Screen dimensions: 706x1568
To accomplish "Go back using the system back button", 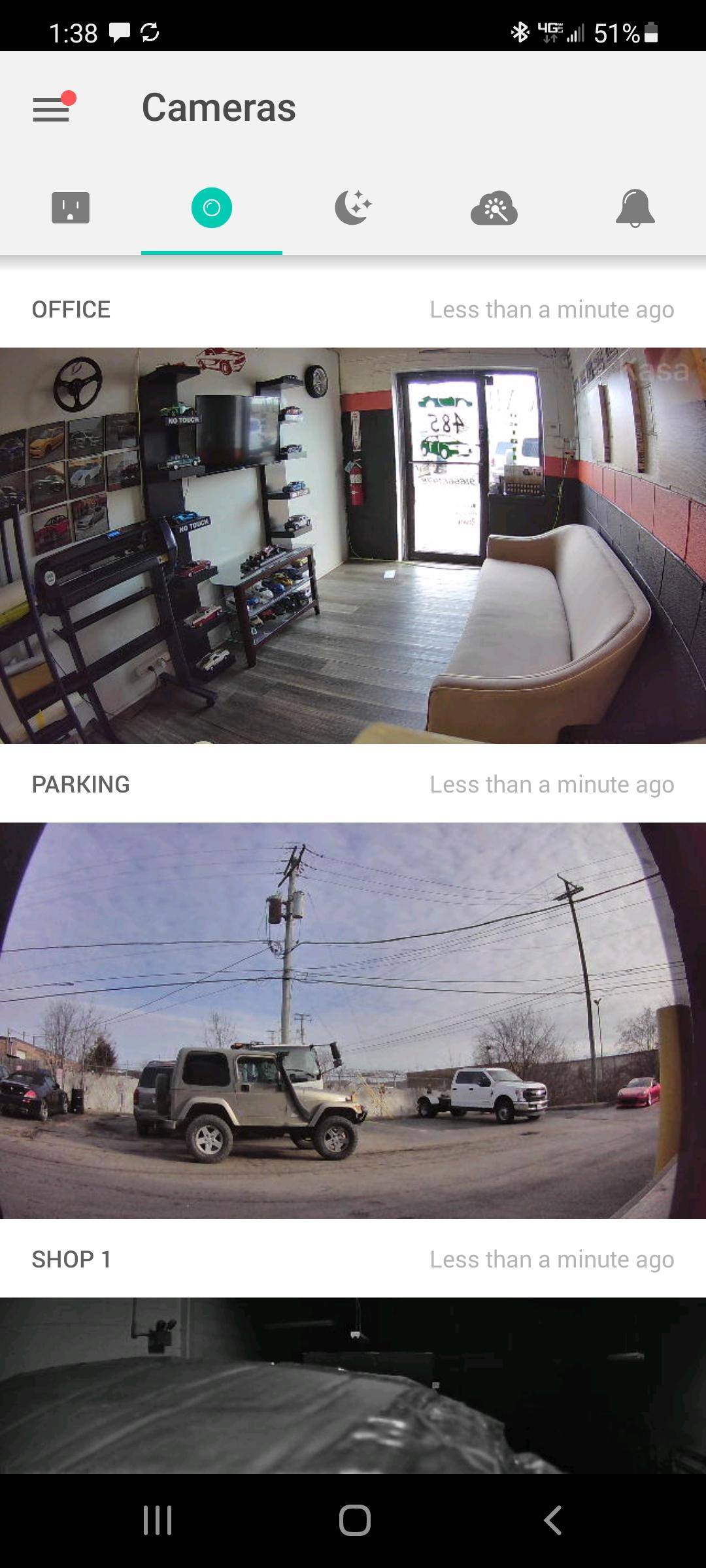I will 553,1520.
